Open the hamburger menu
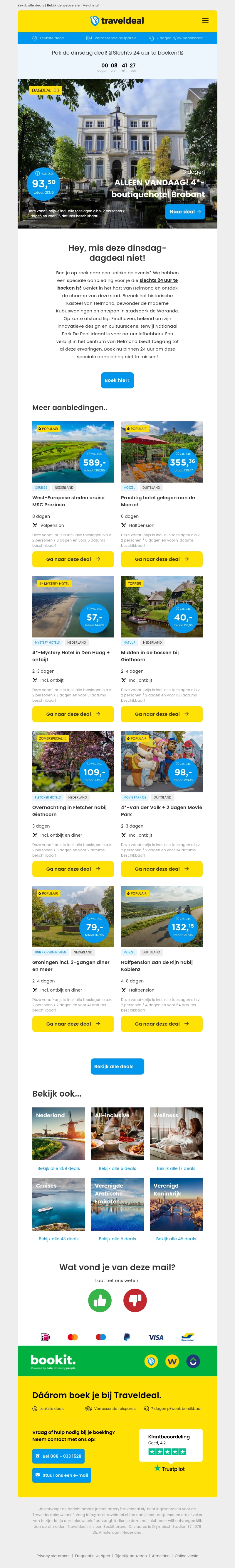Image resolution: width=235 pixels, height=1568 pixels. tap(205, 21)
